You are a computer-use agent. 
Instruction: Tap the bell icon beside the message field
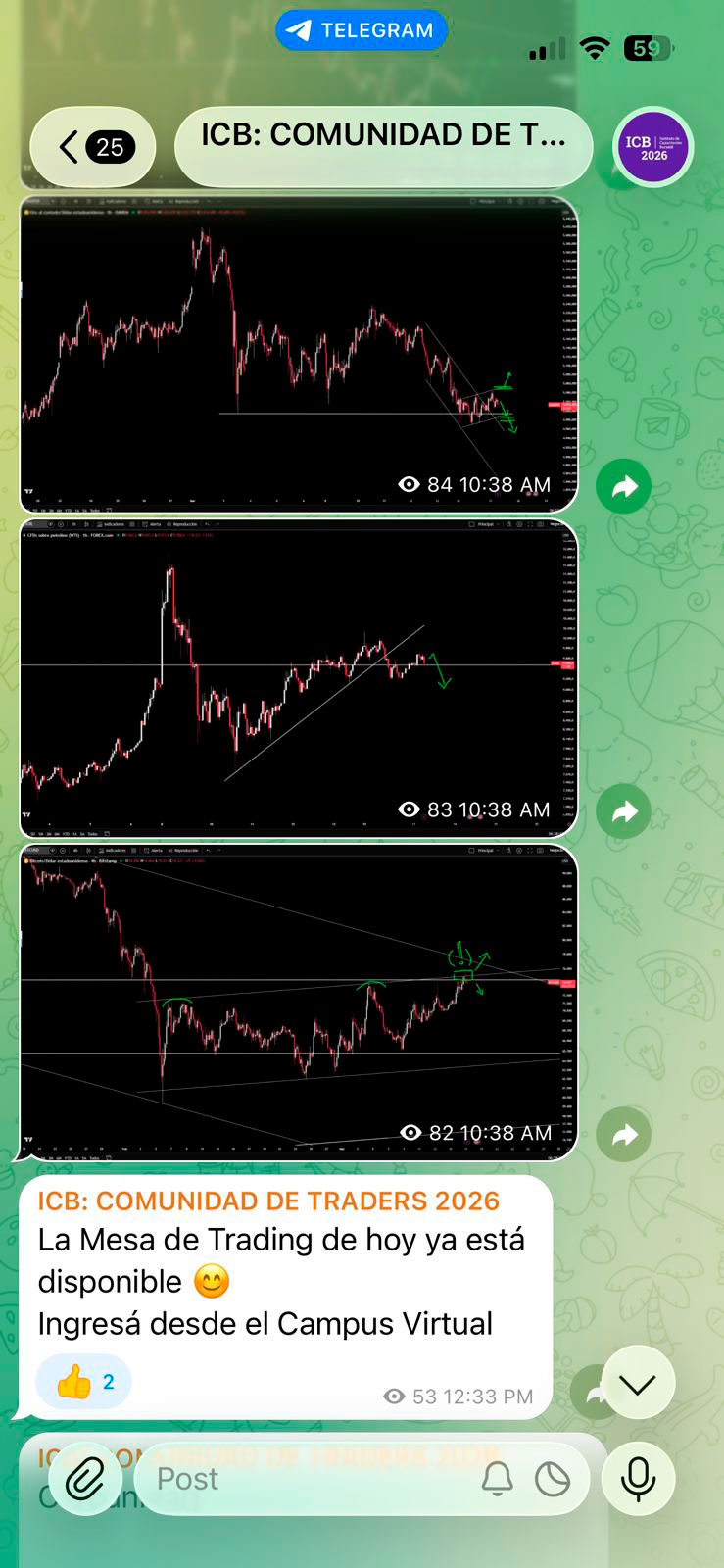click(500, 1478)
